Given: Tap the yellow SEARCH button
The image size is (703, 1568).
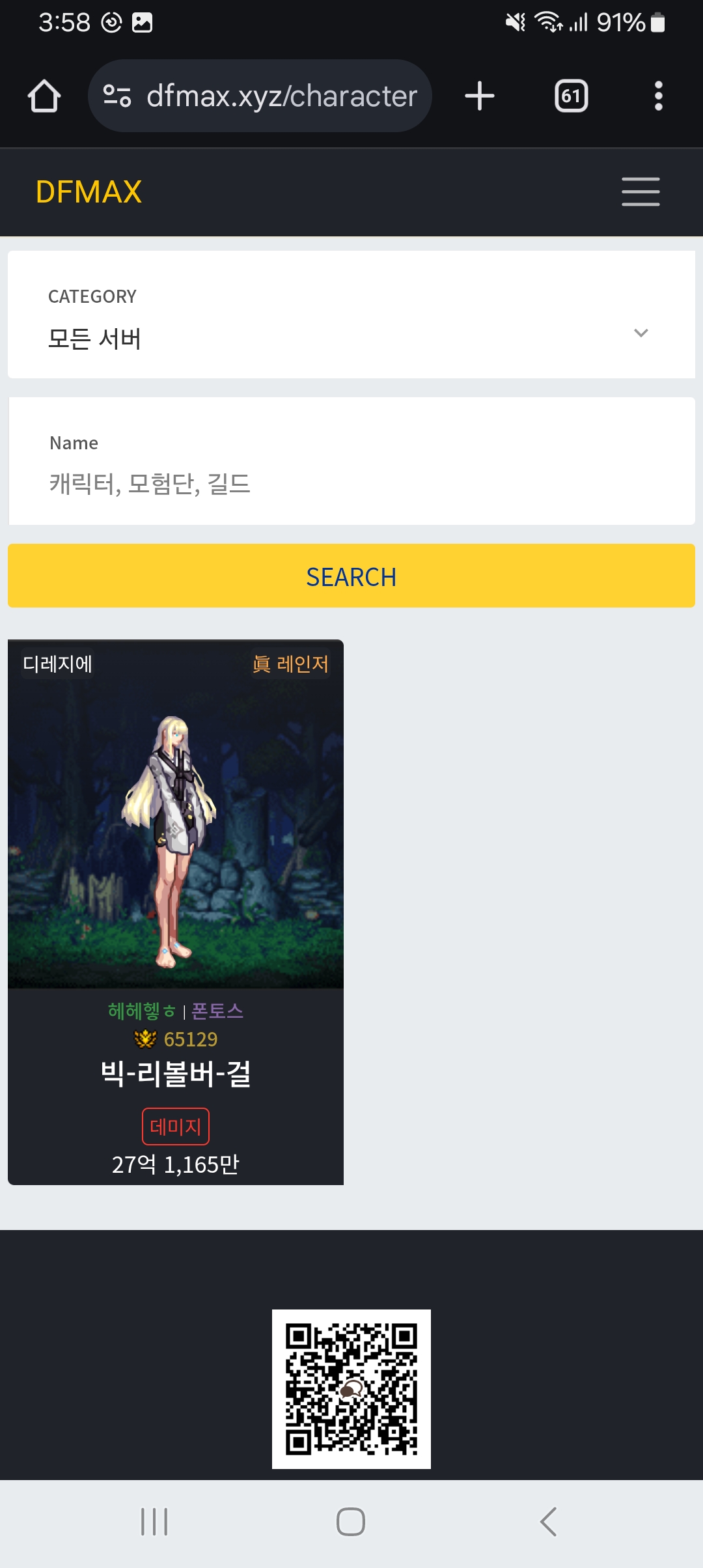Looking at the screenshot, I should [351, 576].
